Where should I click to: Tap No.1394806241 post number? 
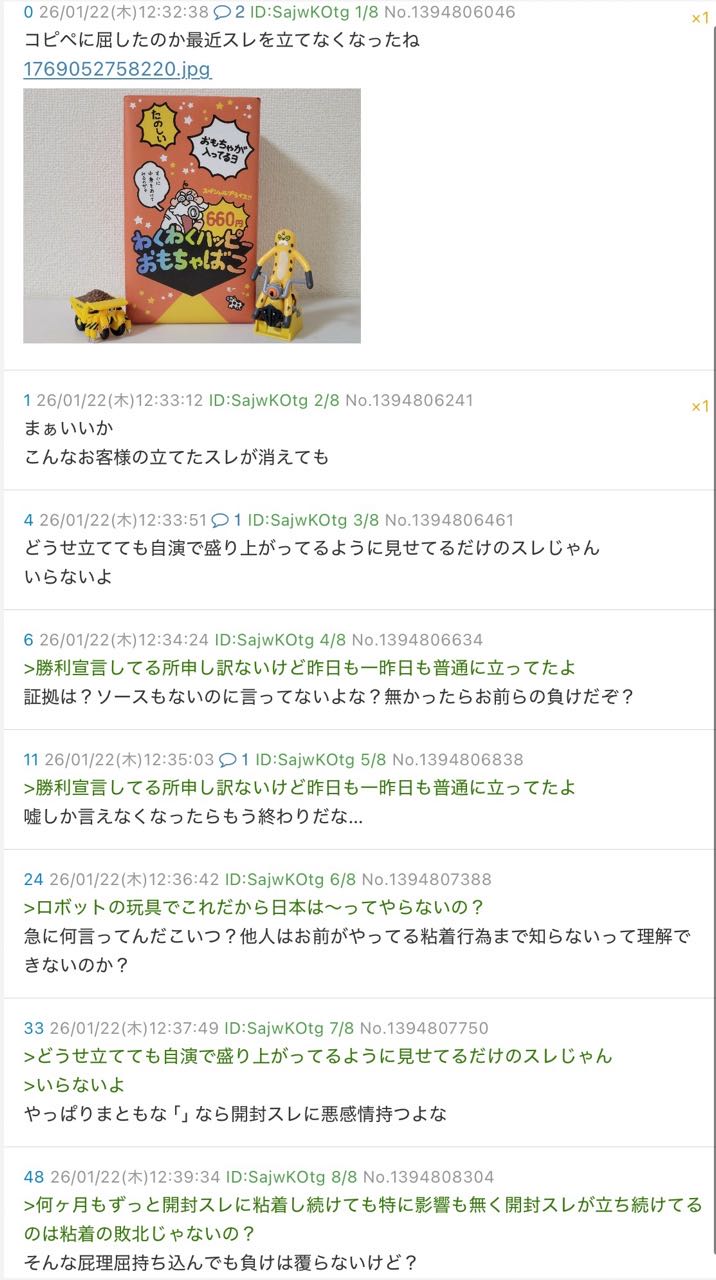[409, 400]
